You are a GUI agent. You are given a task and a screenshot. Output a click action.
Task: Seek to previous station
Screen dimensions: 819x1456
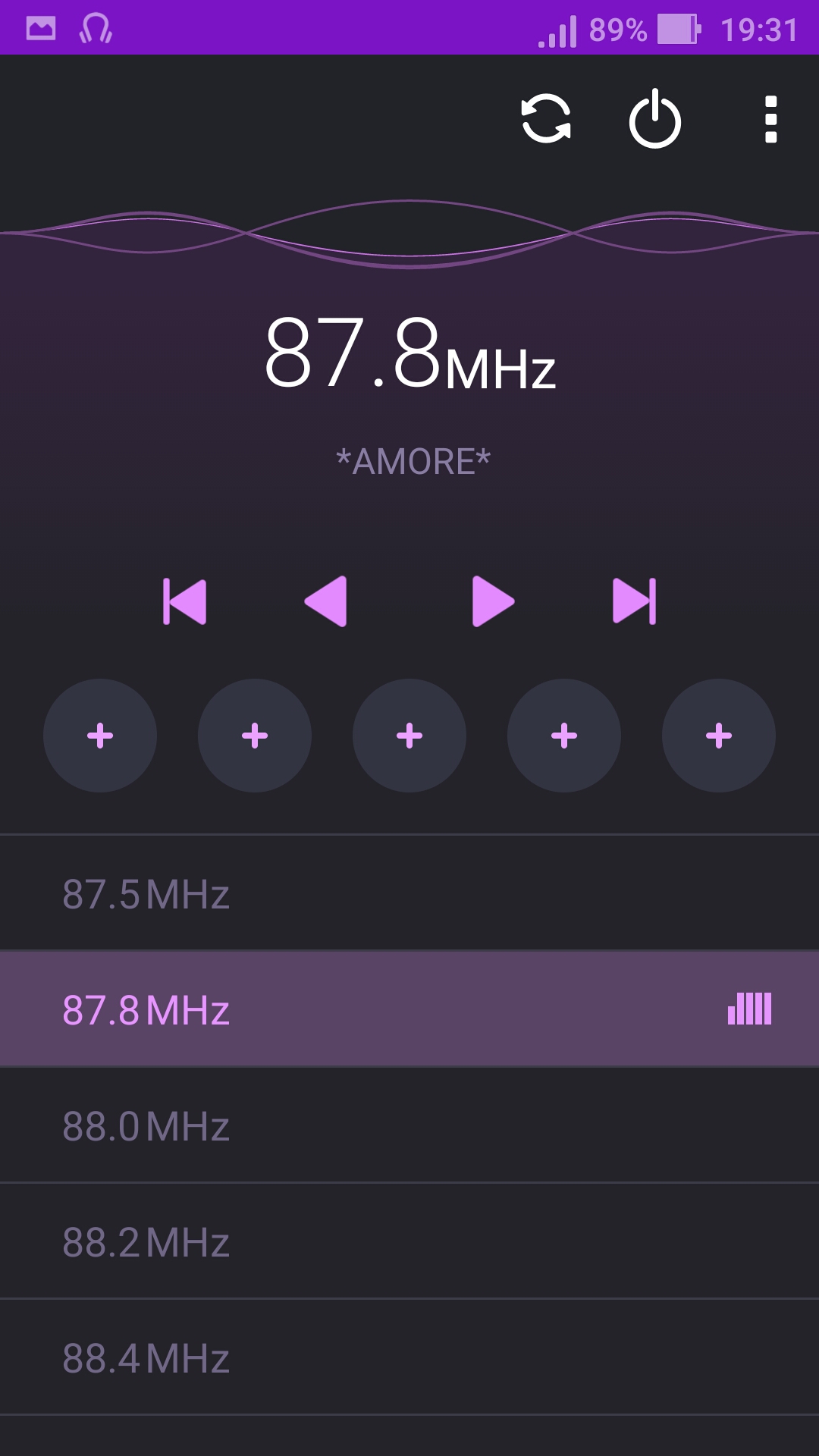pos(184,601)
